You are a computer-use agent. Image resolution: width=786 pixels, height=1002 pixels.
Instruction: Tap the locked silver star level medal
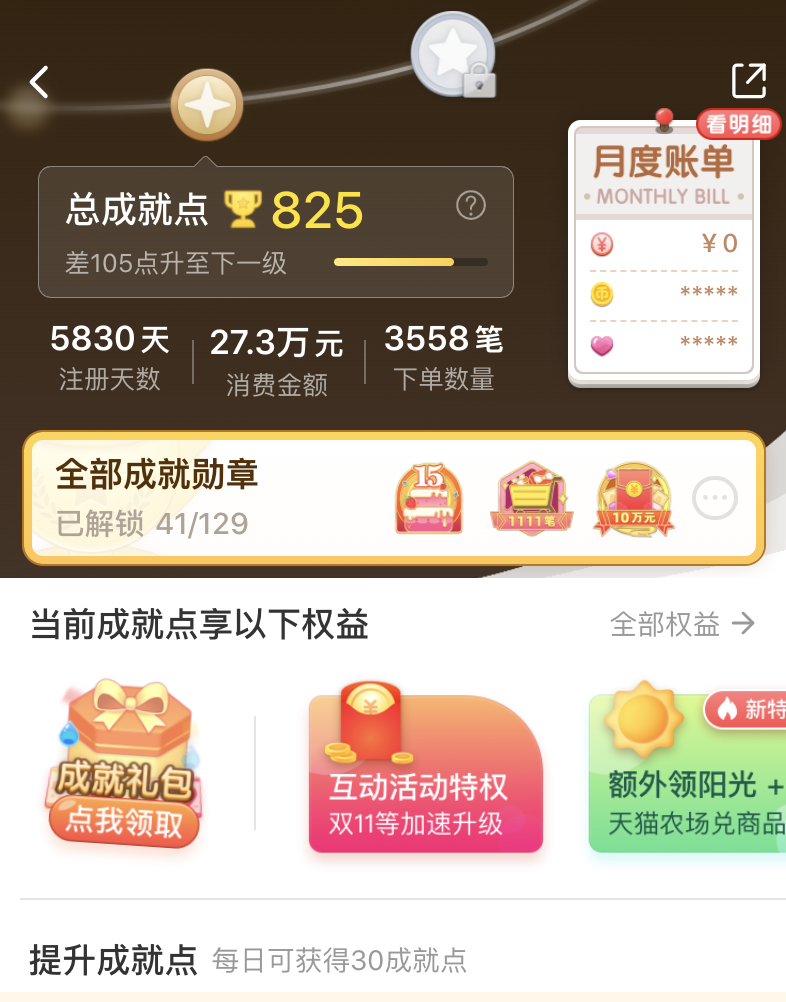click(x=454, y=54)
